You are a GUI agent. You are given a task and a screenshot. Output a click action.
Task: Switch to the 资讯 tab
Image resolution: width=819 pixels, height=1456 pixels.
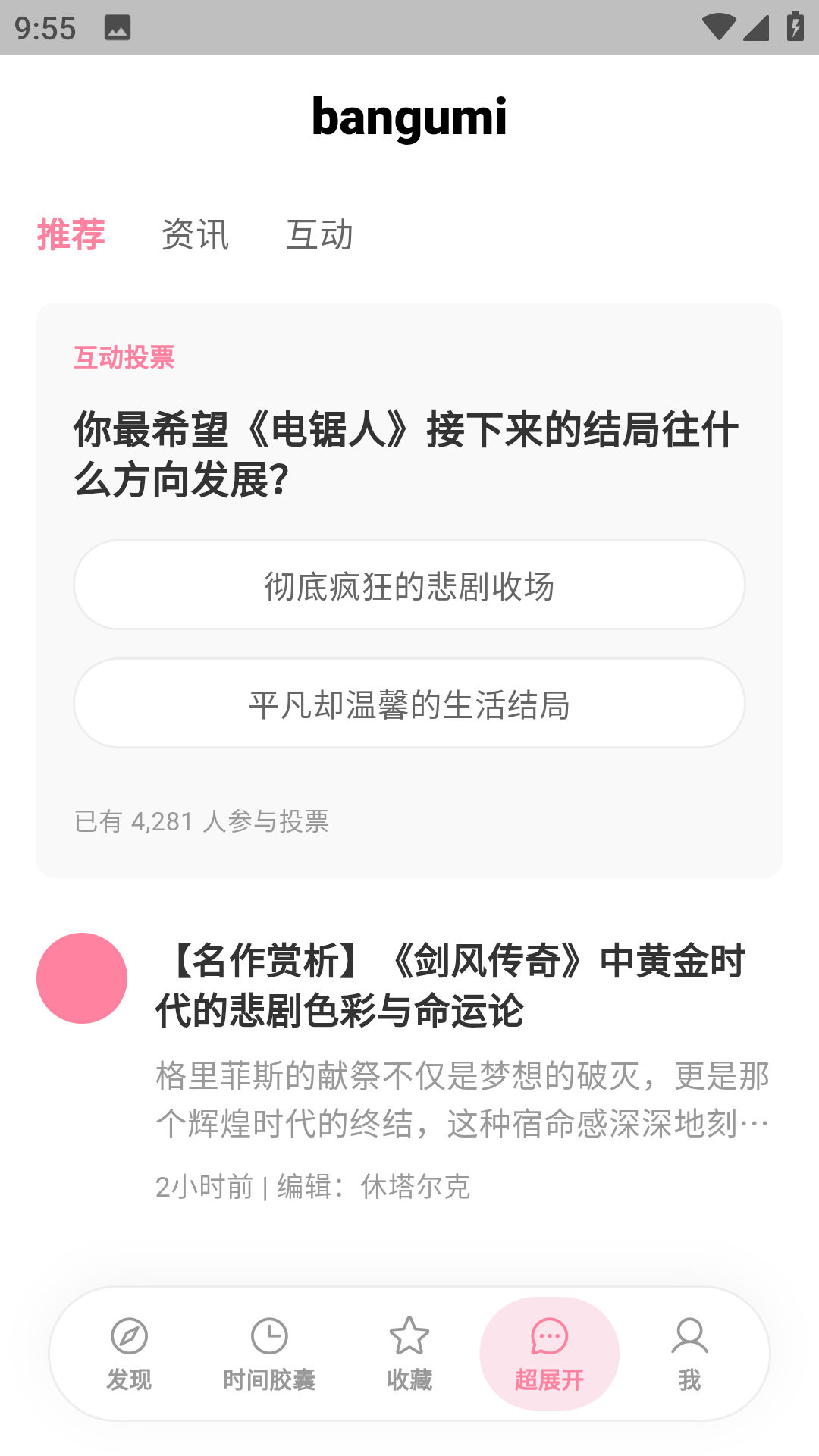tap(194, 235)
